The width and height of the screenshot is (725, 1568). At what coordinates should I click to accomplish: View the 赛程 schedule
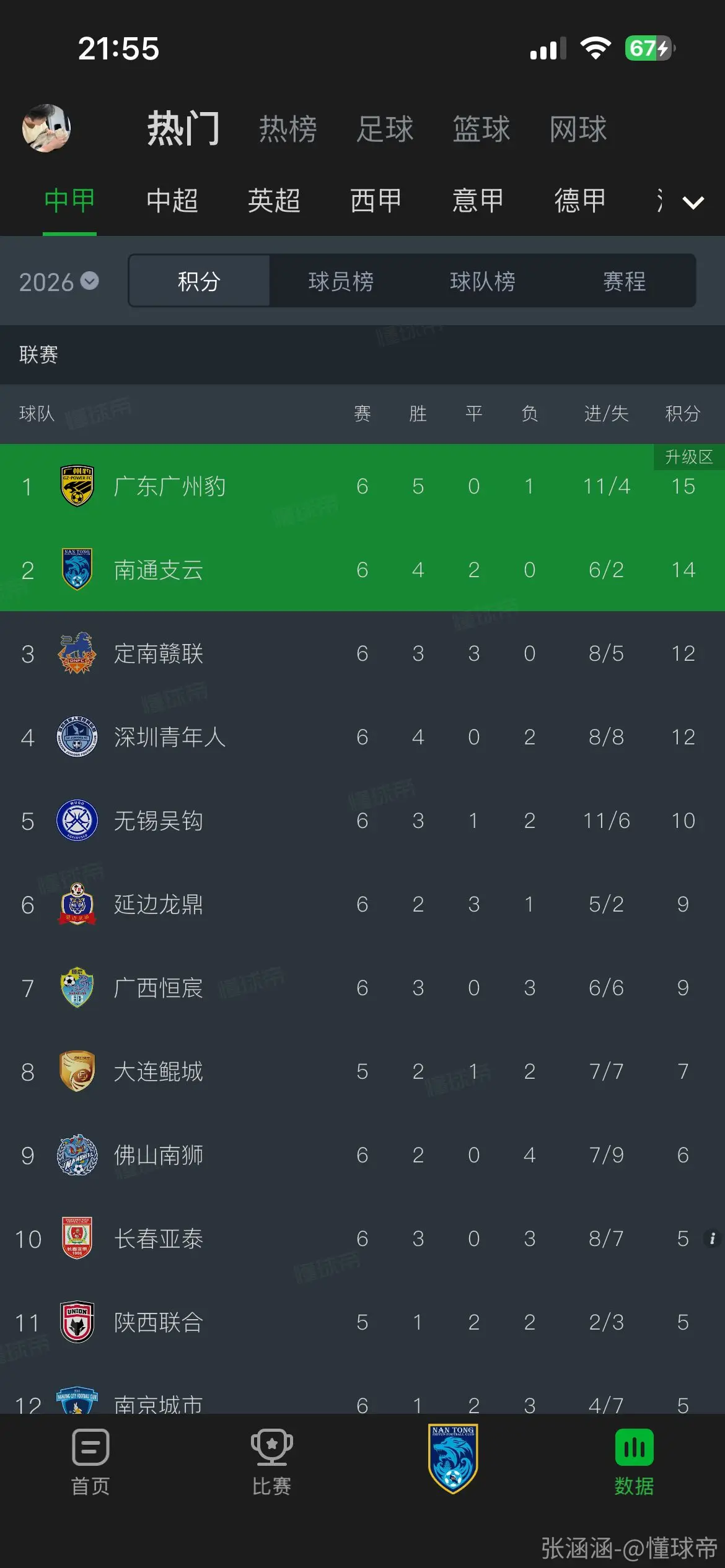click(625, 281)
